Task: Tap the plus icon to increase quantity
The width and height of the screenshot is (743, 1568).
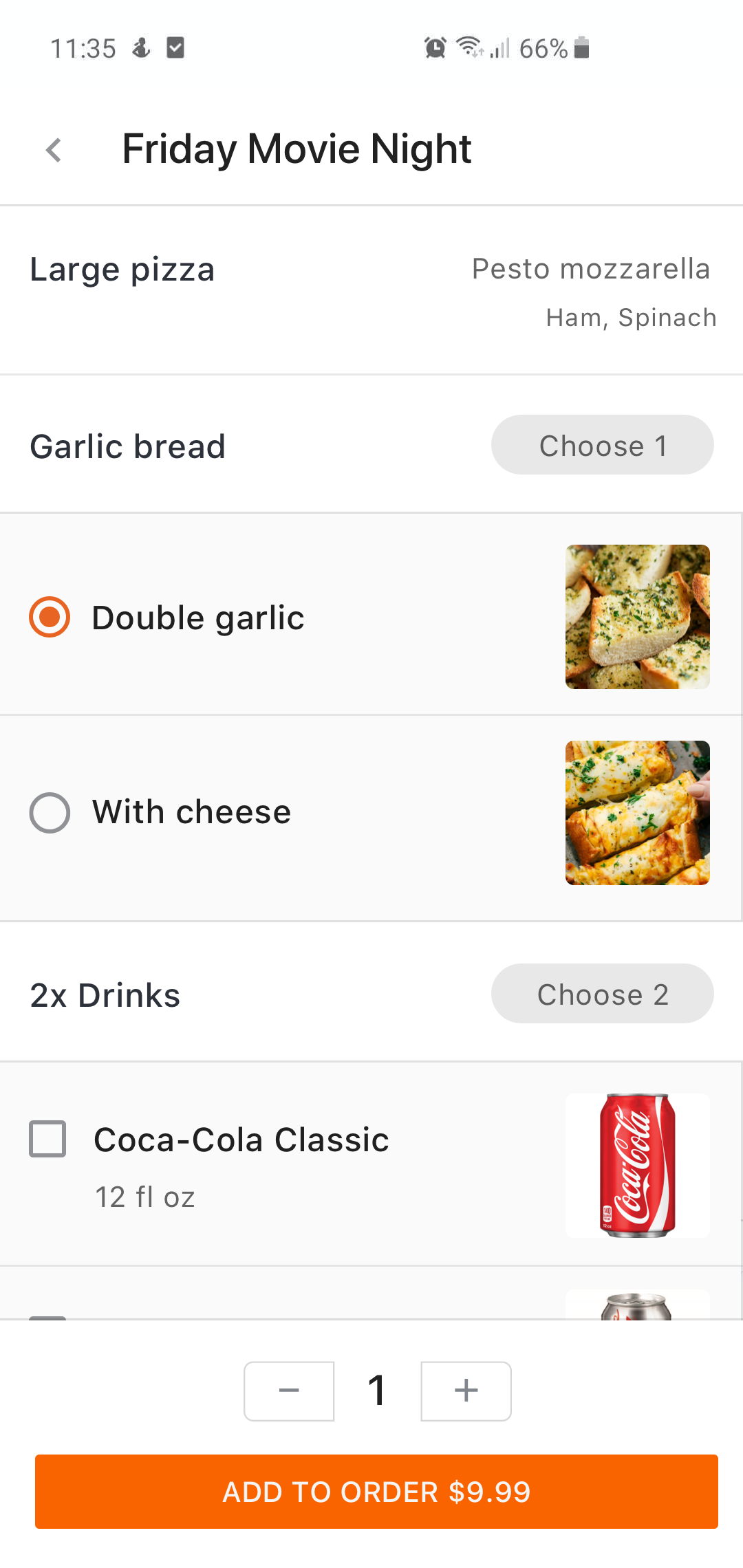Action: coord(465,1391)
